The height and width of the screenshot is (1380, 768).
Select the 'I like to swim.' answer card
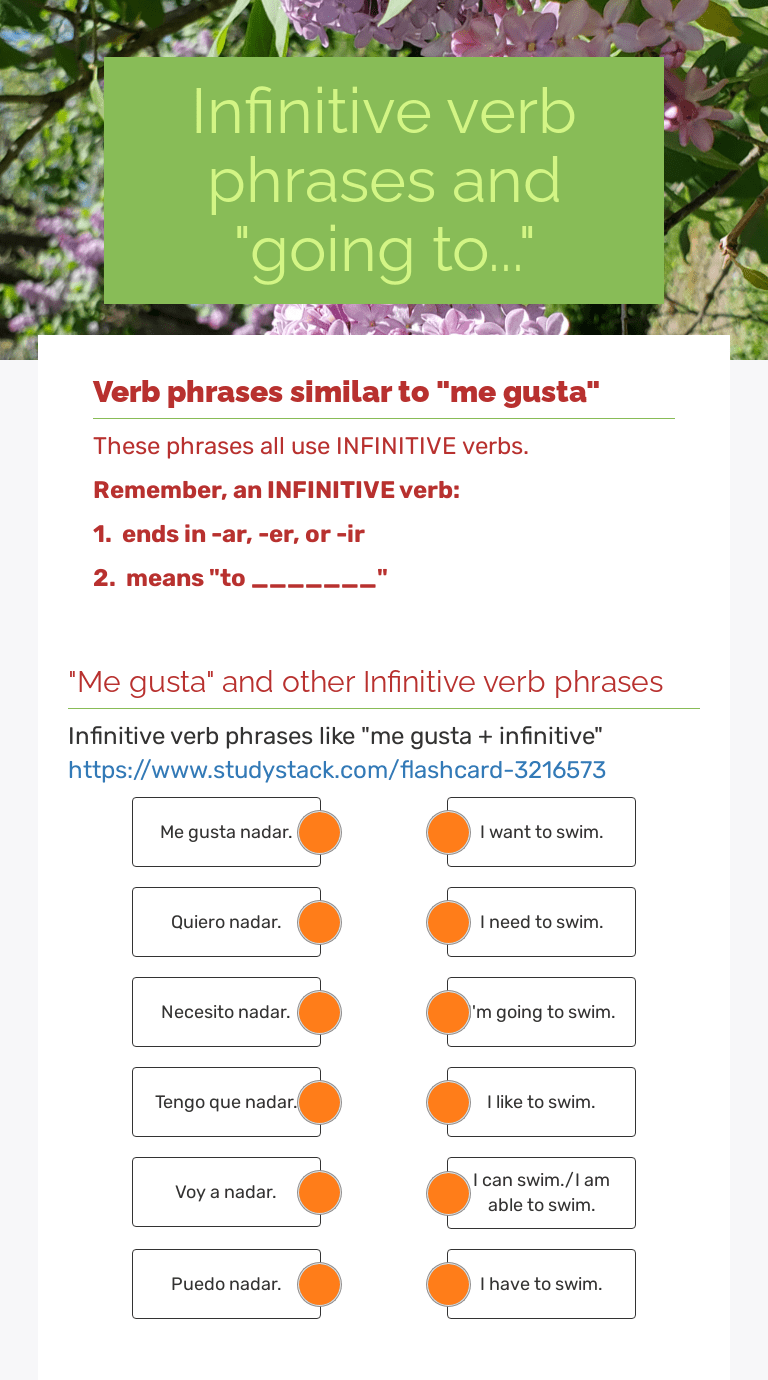(x=541, y=1102)
